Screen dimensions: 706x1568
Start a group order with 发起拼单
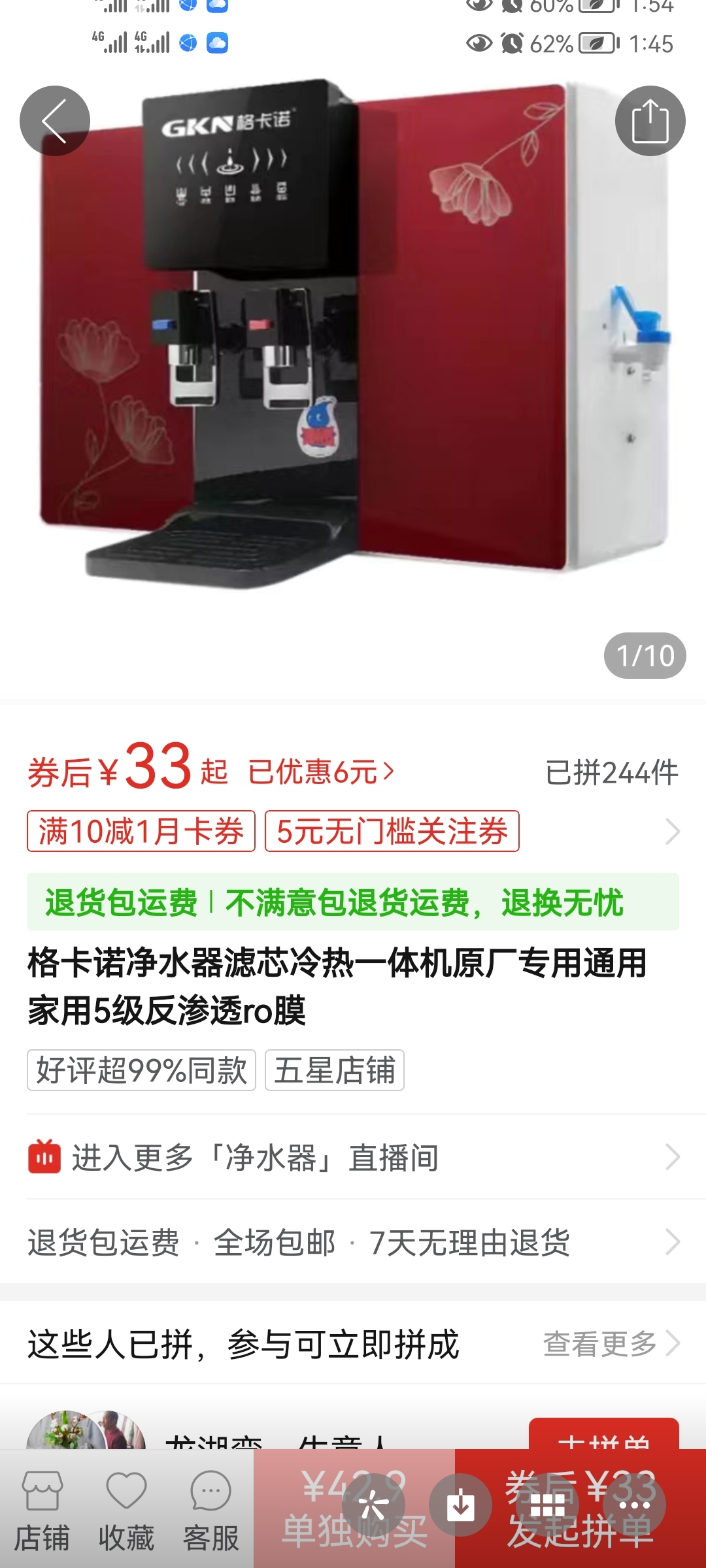tap(580, 1509)
